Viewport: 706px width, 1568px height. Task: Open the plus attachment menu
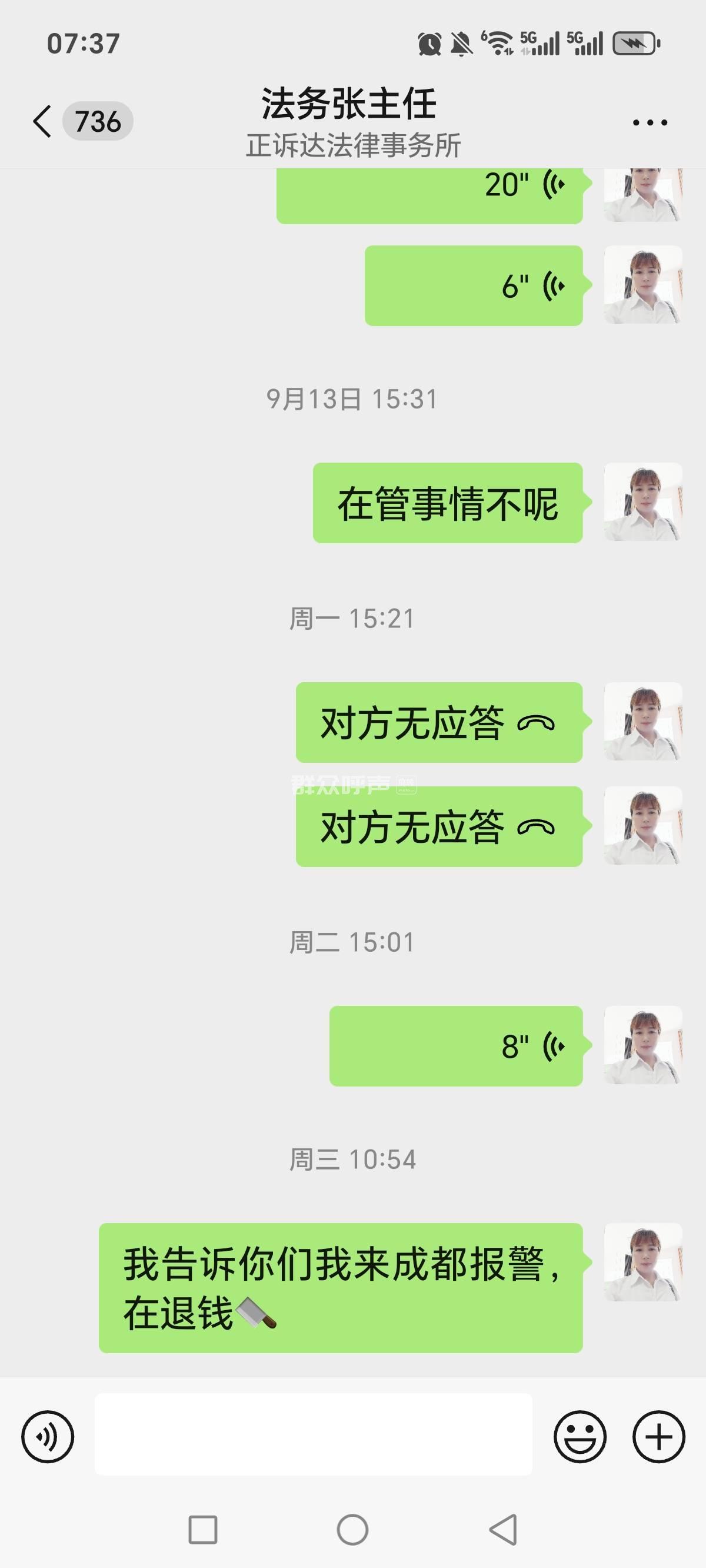(x=658, y=1437)
